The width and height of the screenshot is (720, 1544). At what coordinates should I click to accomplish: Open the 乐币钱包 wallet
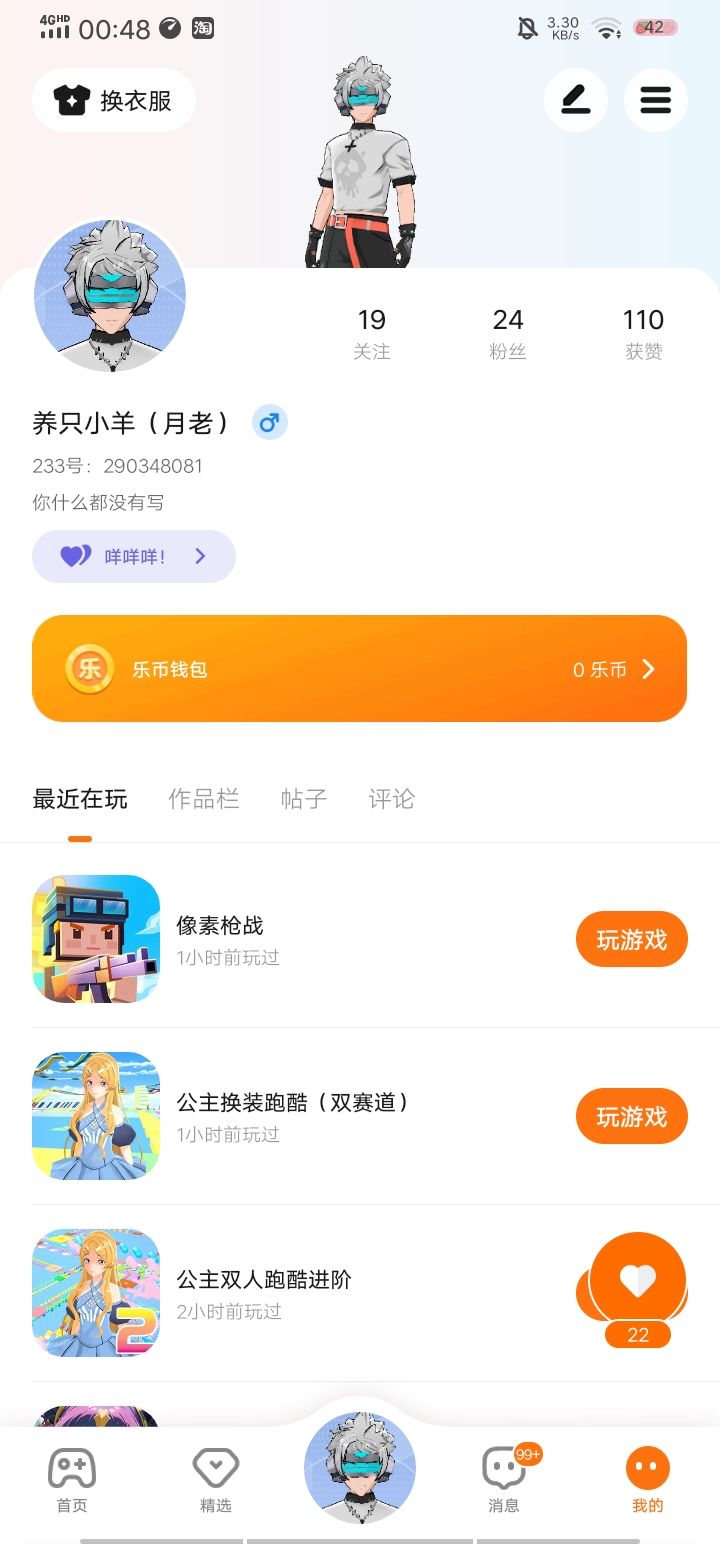(x=360, y=668)
